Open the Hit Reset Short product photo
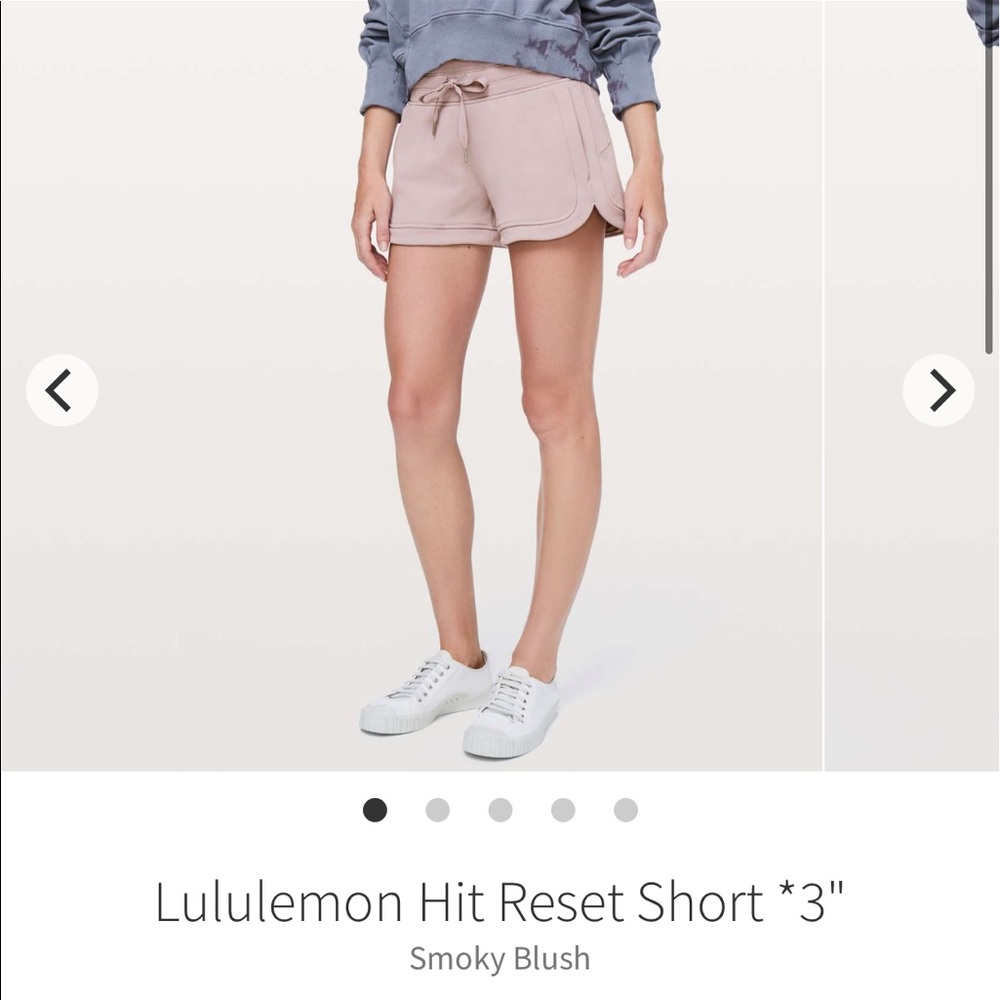Screen dimensions: 1000x1000 pyautogui.click(x=412, y=385)
